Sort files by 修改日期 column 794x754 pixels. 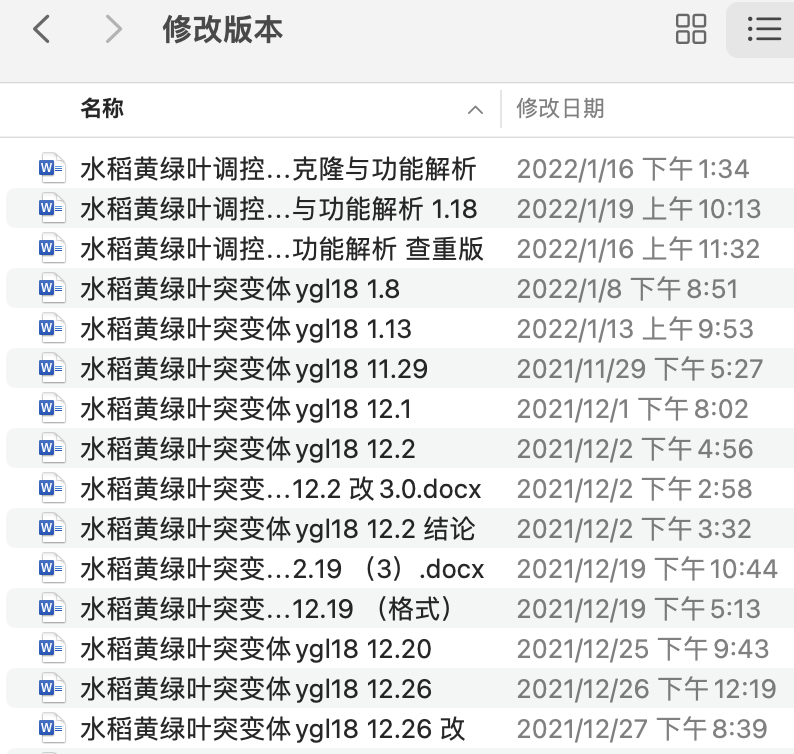click(x=560, y=108)
